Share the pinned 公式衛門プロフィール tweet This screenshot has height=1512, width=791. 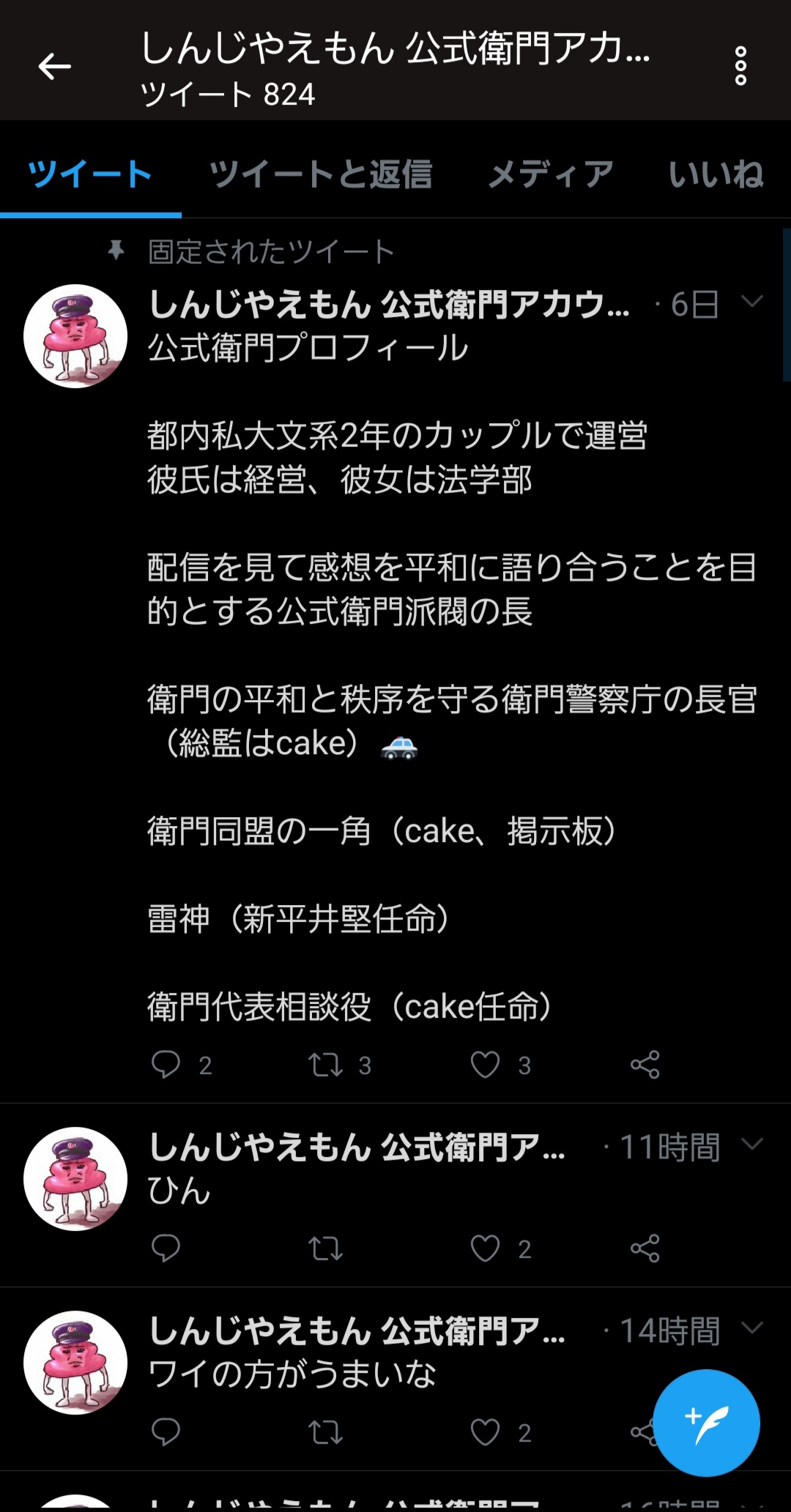tap(645, 1065)
